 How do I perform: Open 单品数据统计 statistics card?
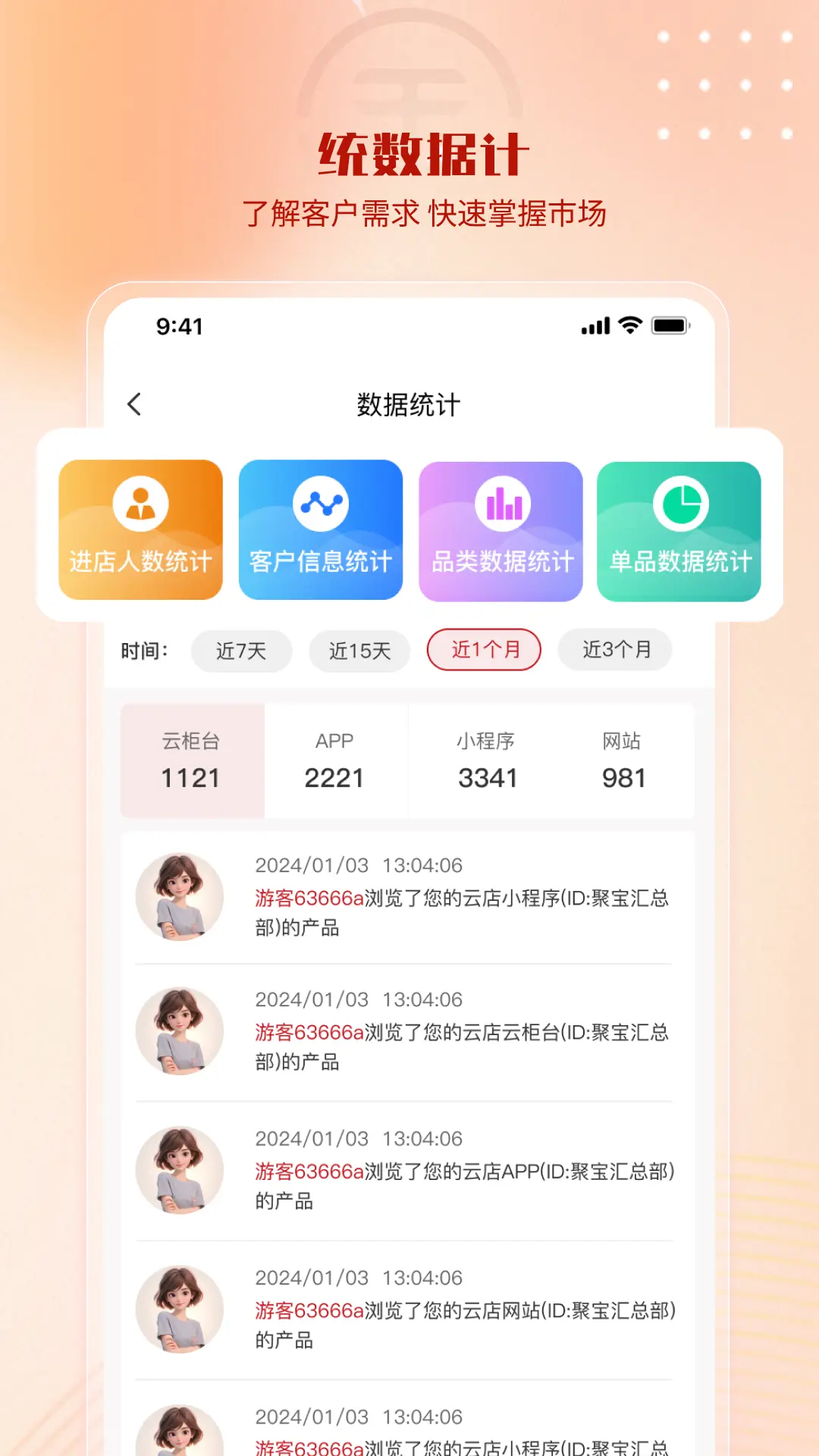tap(679, 529)
